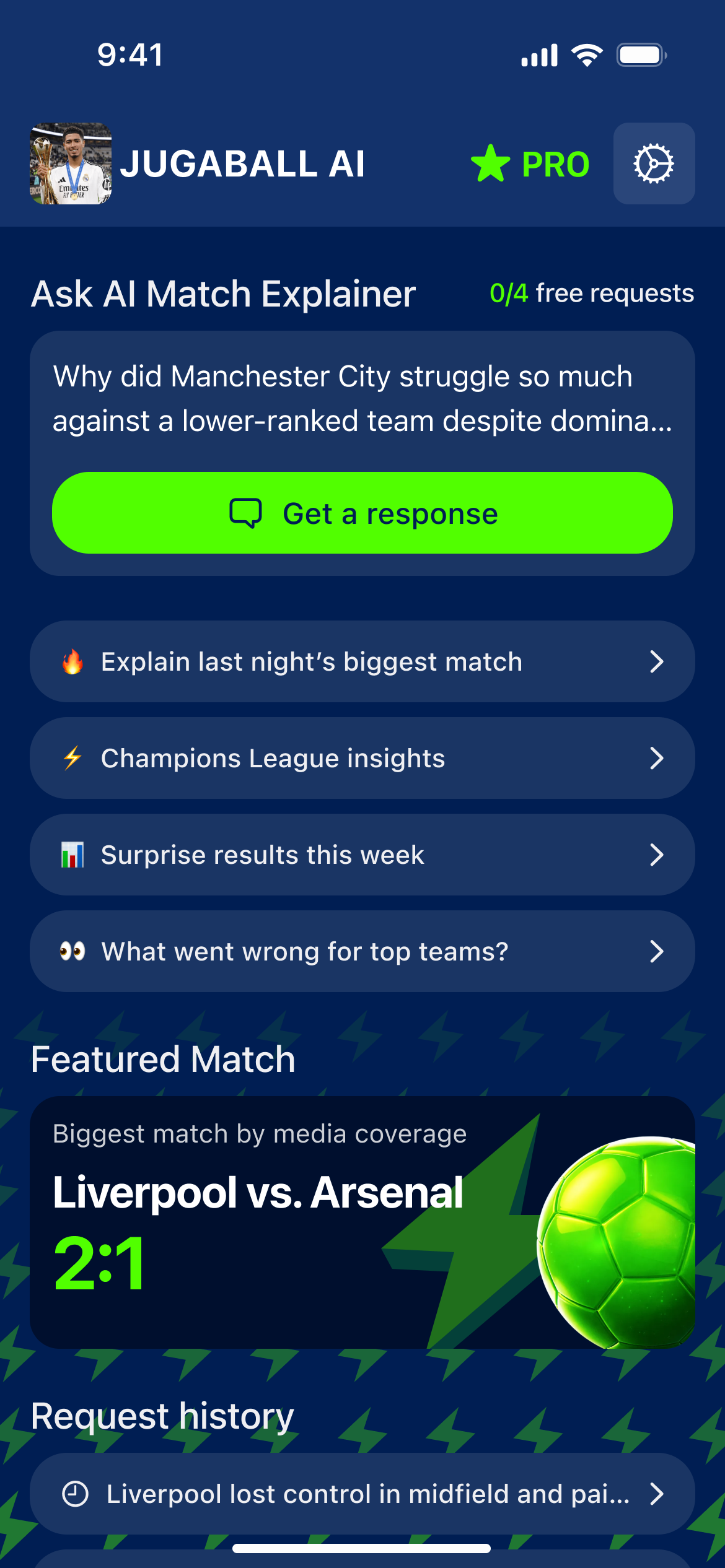Screen dimensions: 725x1568
Task: Expand the Liverpool lost control history item
Action: pyautogui.click(x=362, y=1494)
